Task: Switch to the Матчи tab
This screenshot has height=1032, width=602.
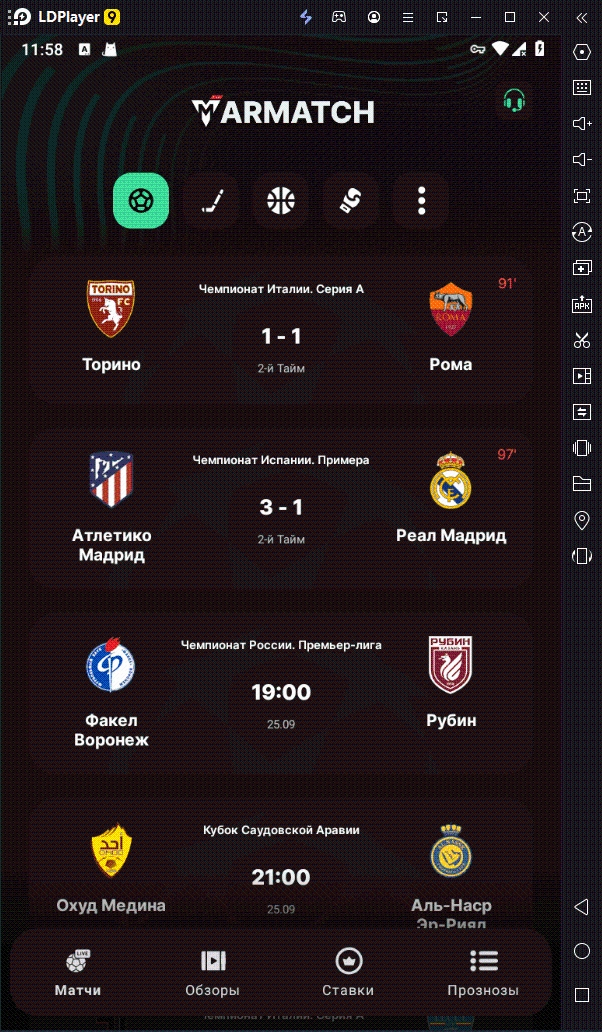Action: pos(78,974)
